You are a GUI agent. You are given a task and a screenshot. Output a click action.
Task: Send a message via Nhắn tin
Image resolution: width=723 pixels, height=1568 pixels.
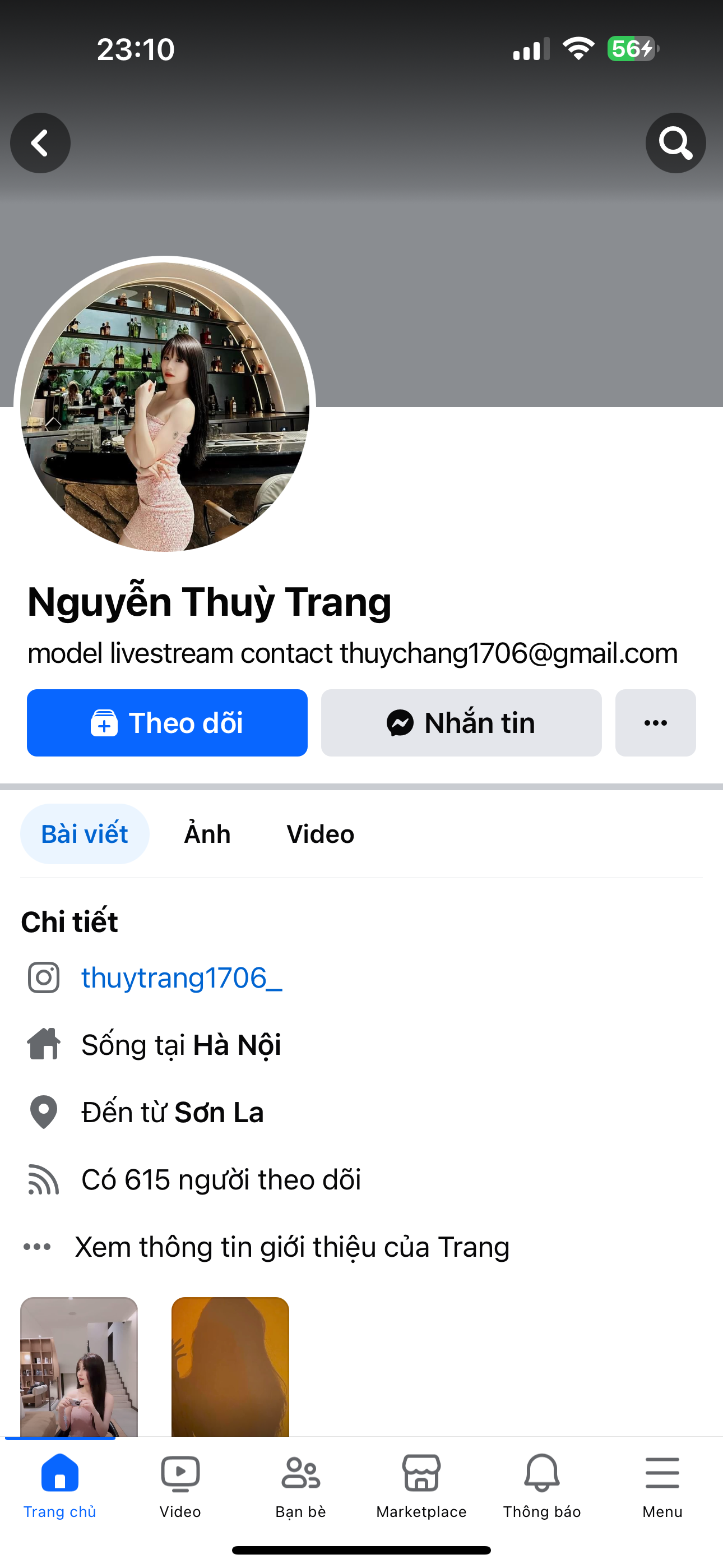coord(461,722)
